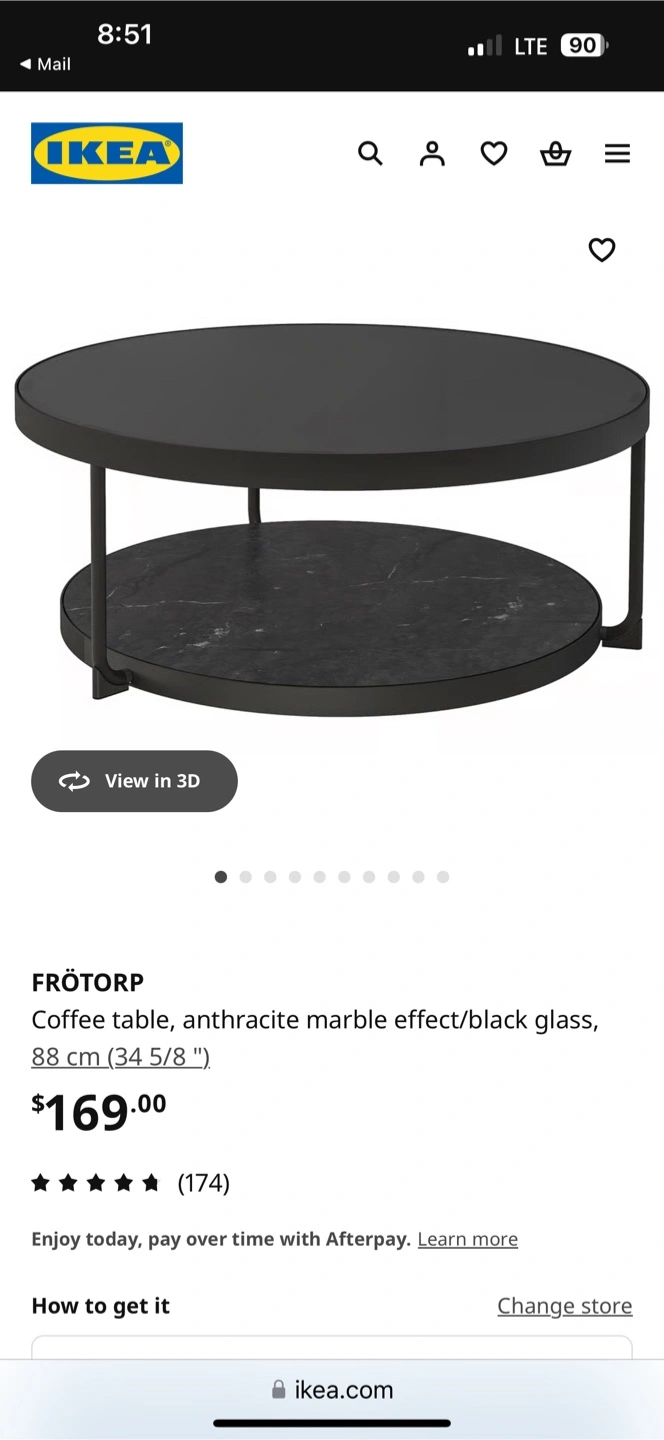Open the coffee table product image

pyautogui.click(x=332, y=518)
